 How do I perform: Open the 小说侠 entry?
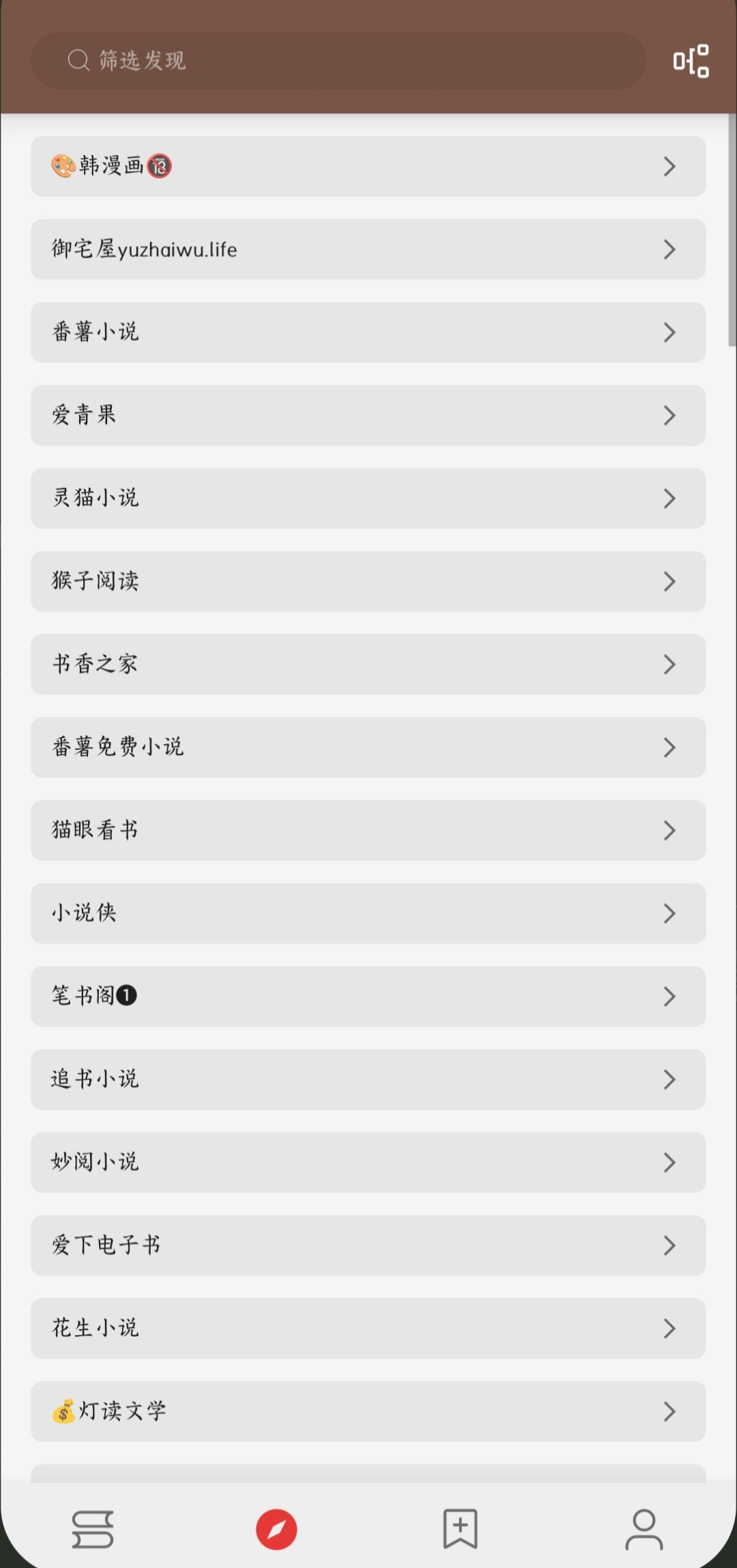point(368,913)
